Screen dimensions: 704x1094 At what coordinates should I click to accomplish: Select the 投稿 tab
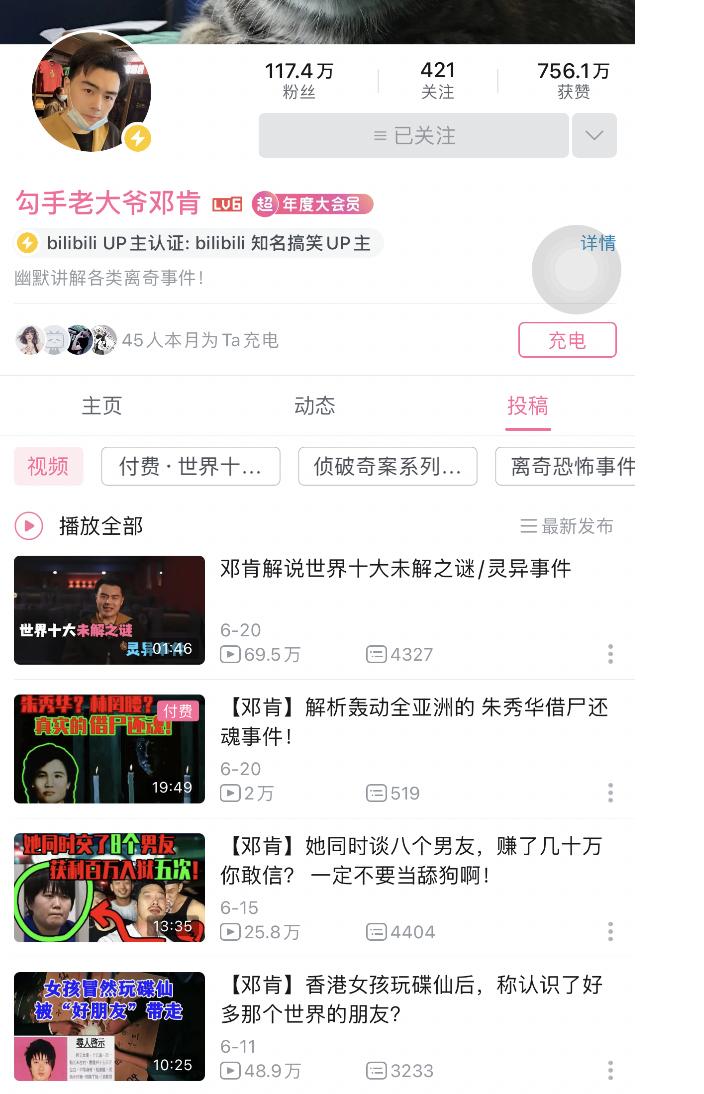pyautogui.click(x=527, y=405)
